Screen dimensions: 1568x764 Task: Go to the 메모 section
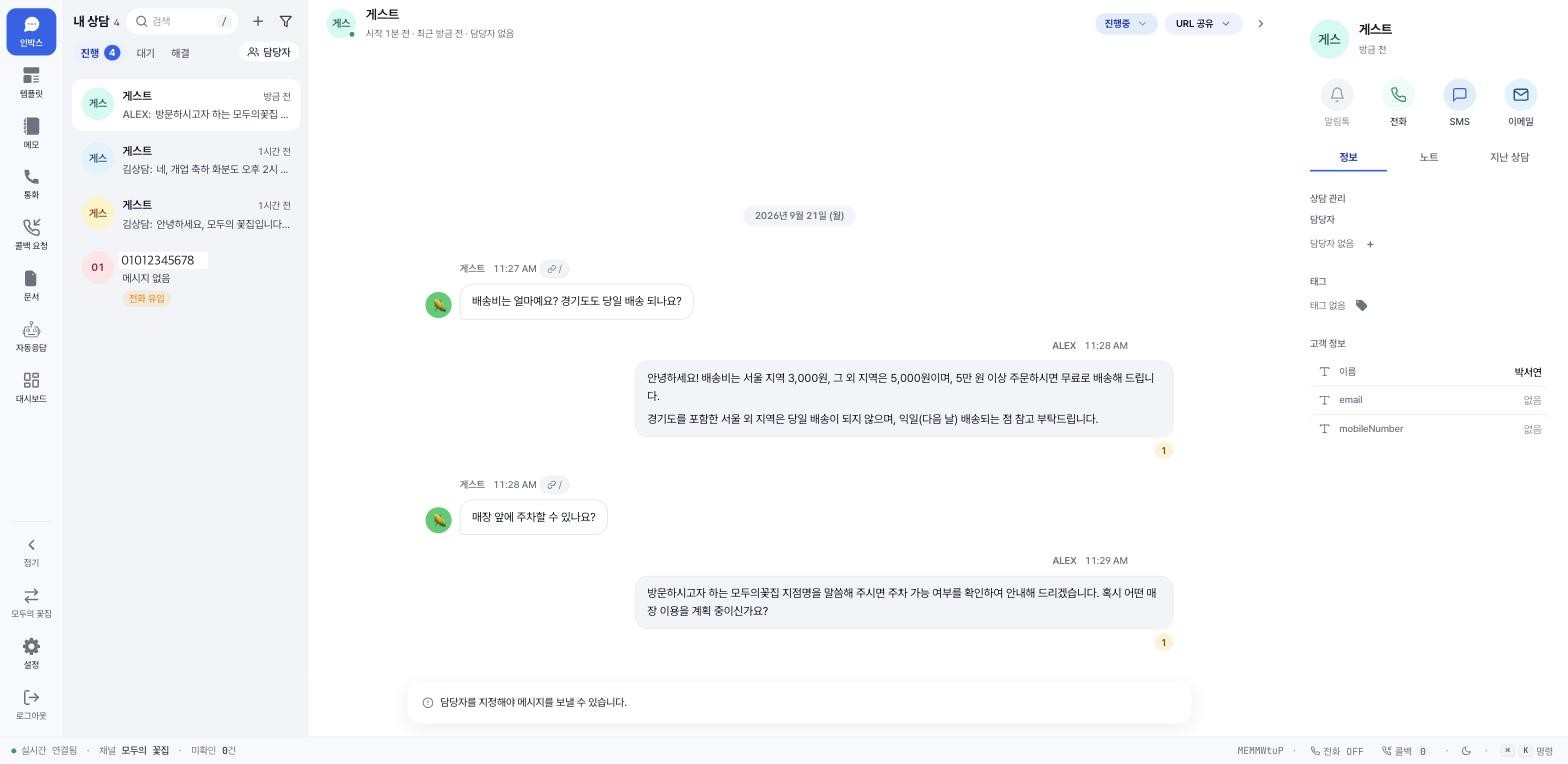tap(31, 133)
